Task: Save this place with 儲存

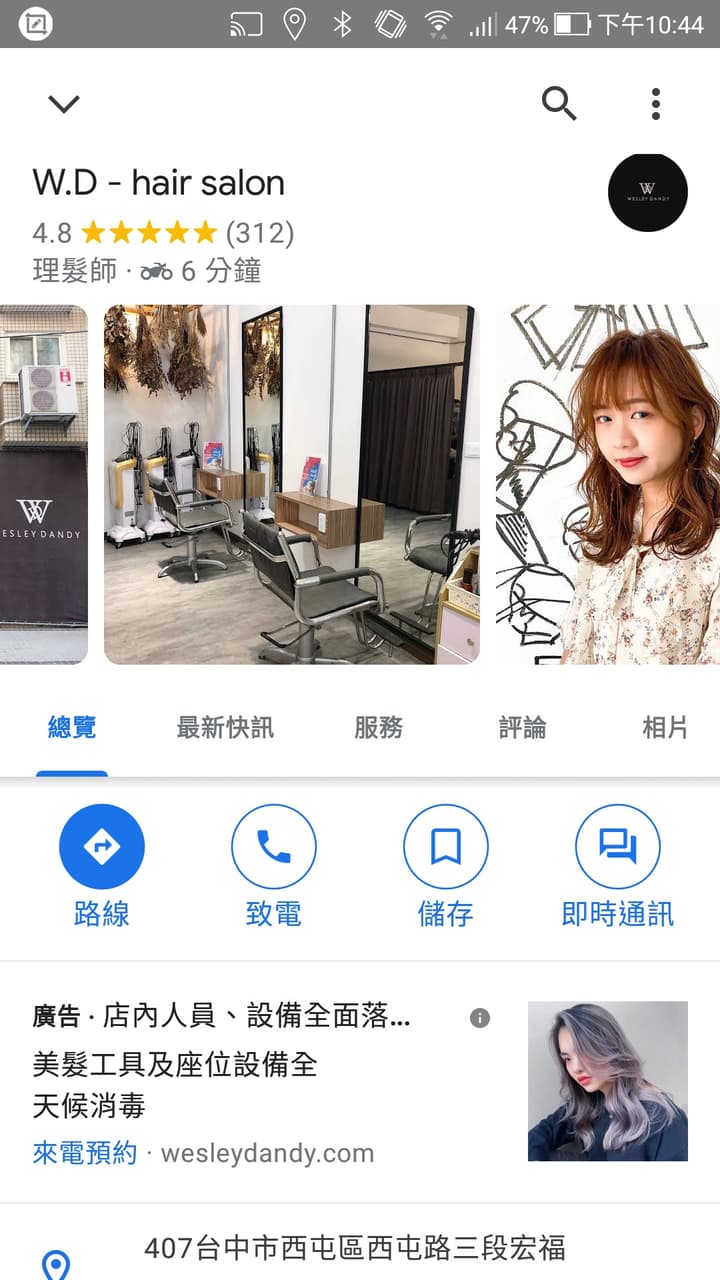Action: point(446,867)
